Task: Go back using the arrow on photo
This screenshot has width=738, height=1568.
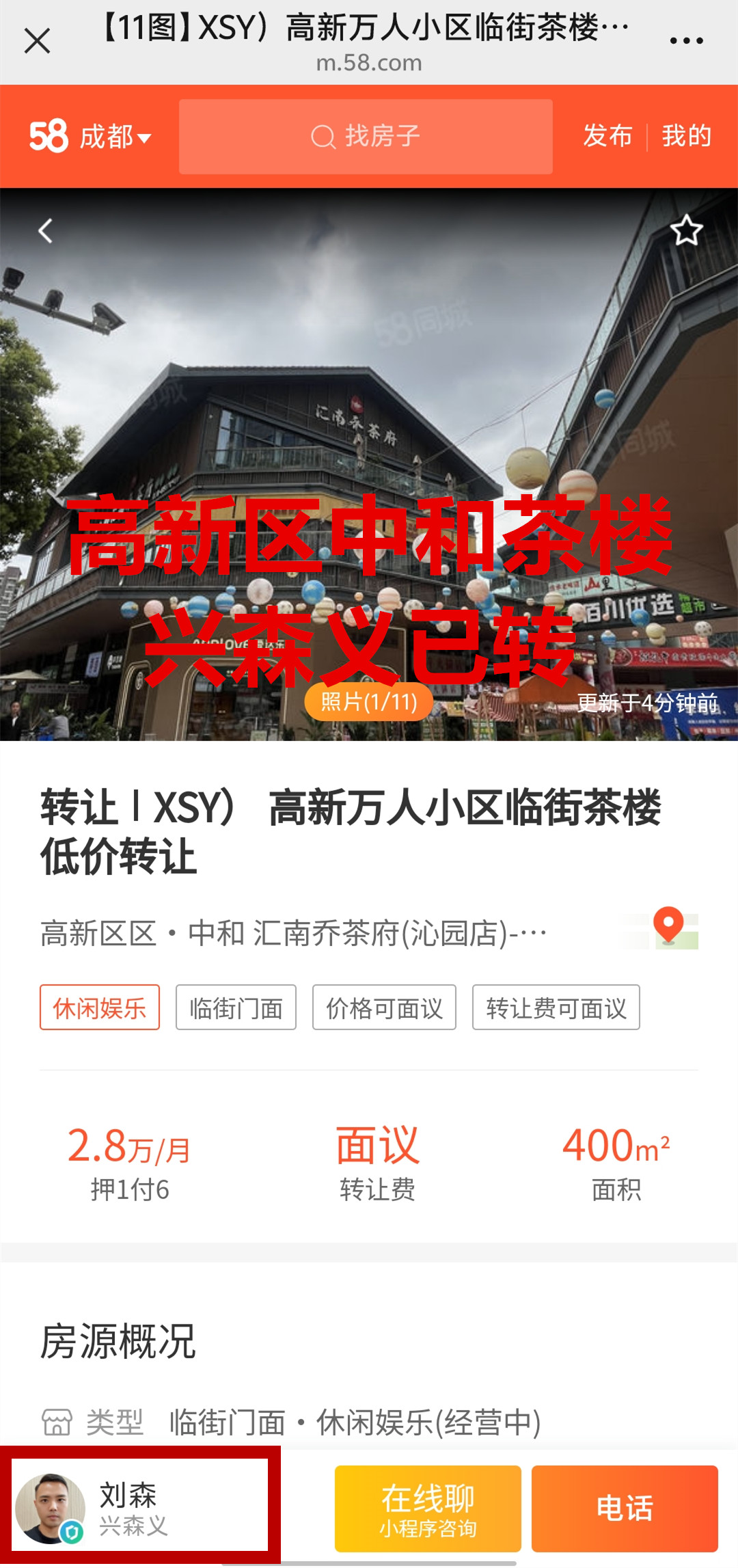Action: (x=46, y=231)
